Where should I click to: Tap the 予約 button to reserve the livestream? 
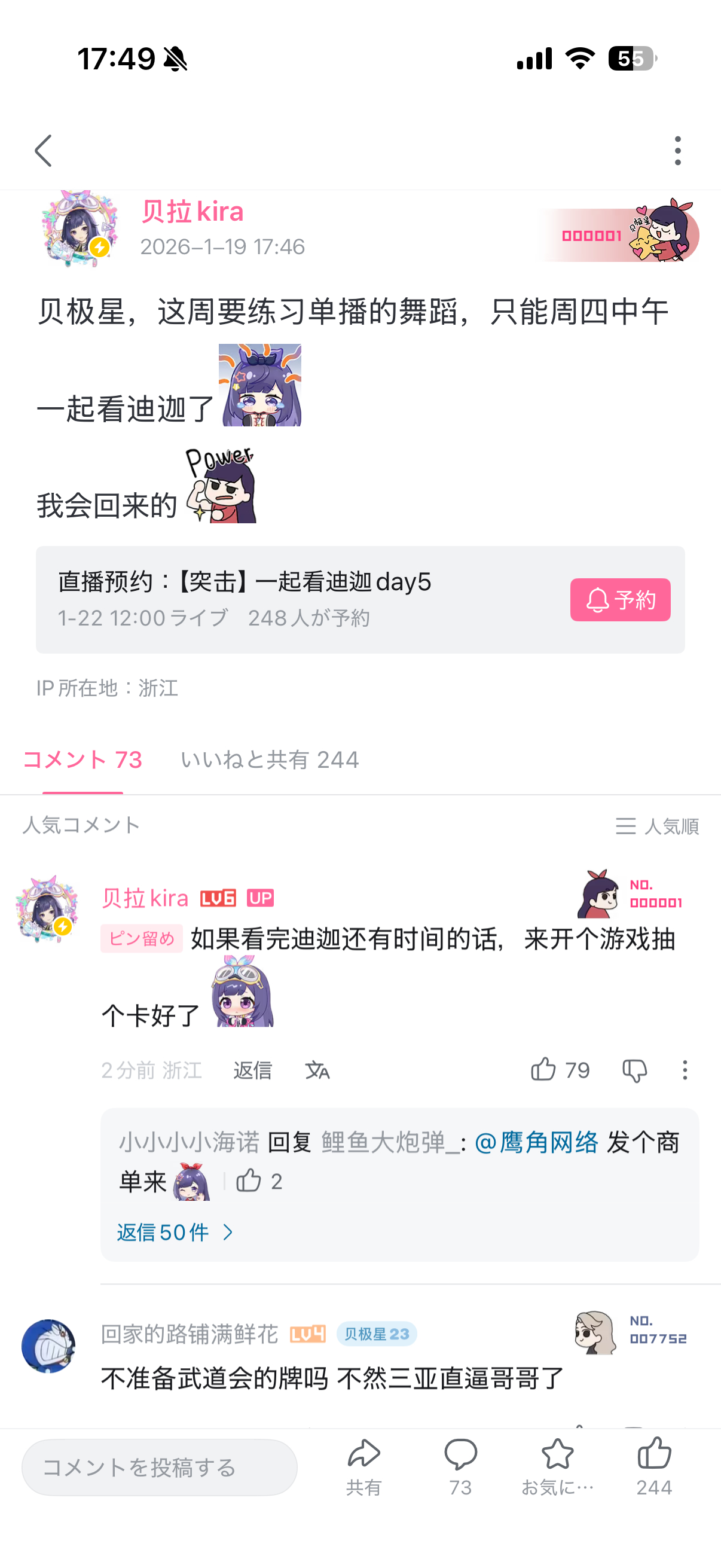tap(619, 600)
